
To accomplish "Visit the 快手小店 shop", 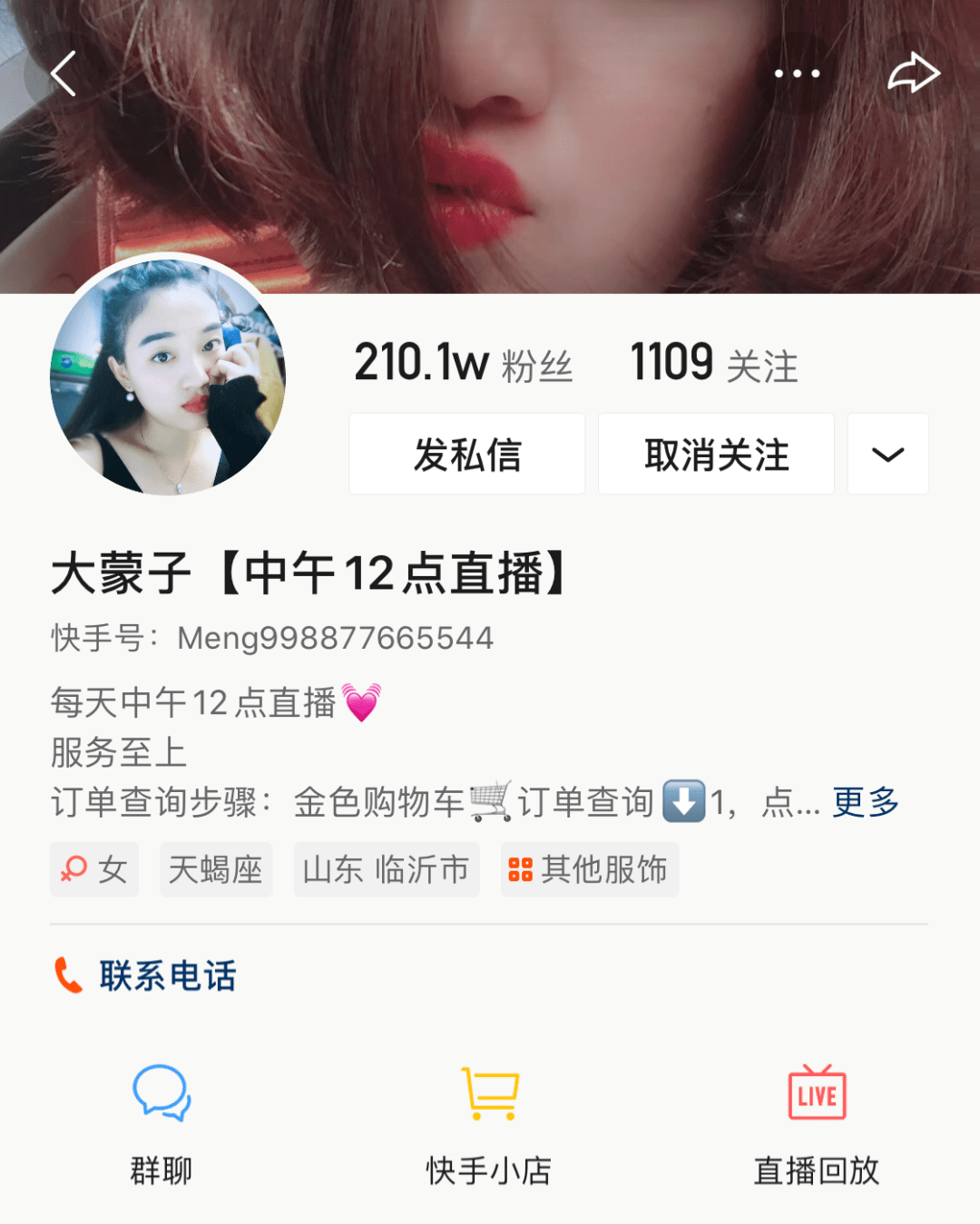I will point(490,1123).
